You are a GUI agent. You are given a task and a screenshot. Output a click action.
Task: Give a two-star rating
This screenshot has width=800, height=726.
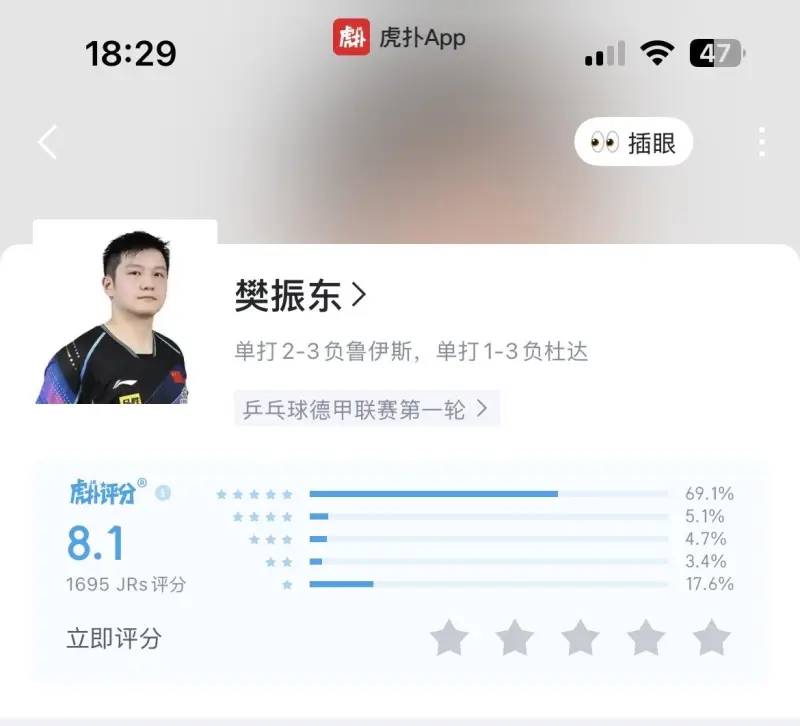(x=515, y=637)
